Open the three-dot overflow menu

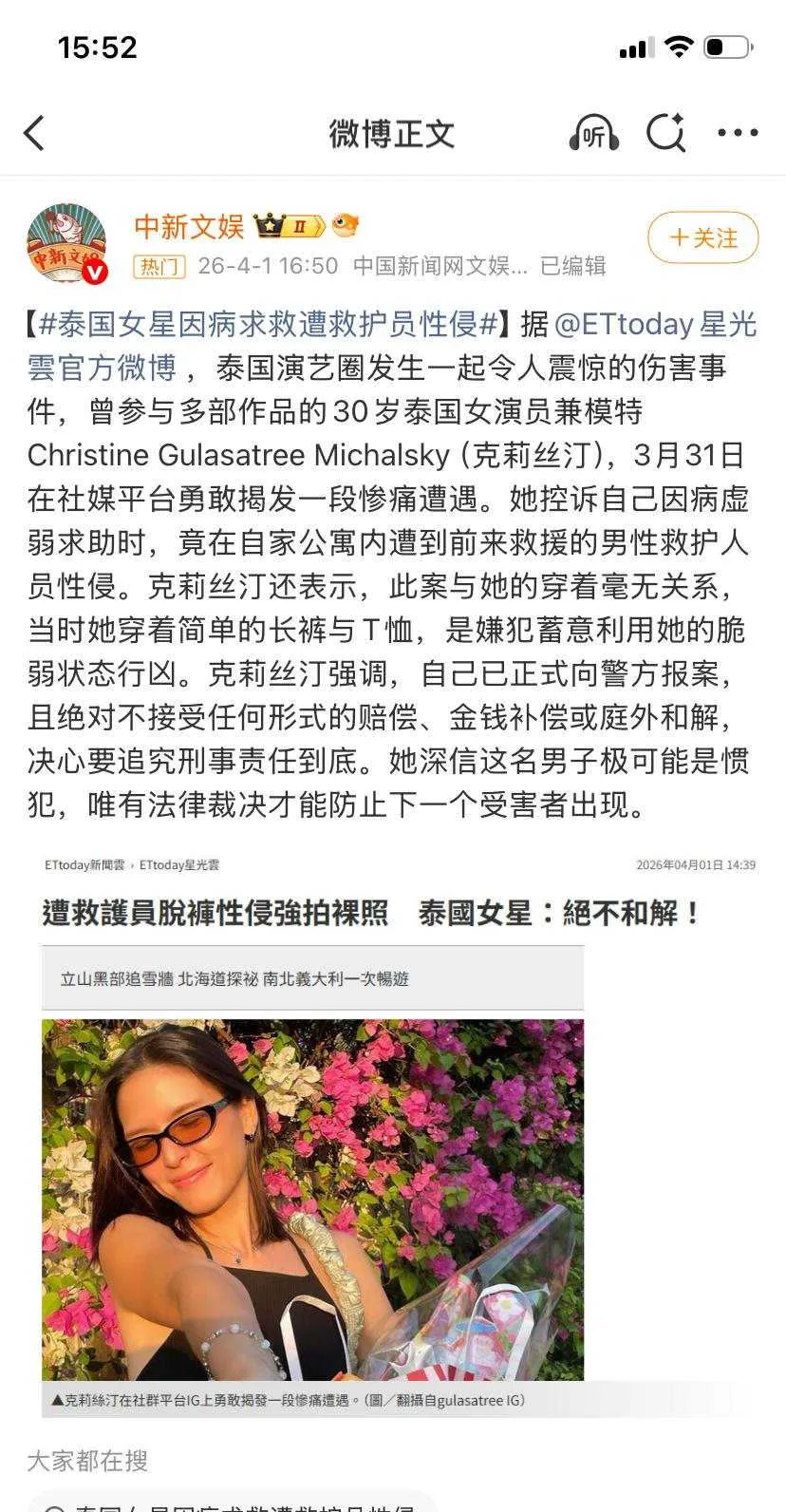[x=738, y=133]
